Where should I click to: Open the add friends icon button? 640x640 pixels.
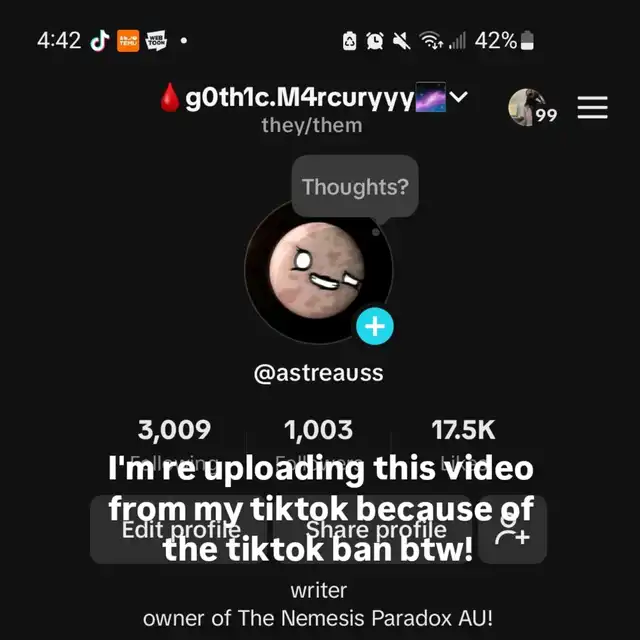pos(512,530)
